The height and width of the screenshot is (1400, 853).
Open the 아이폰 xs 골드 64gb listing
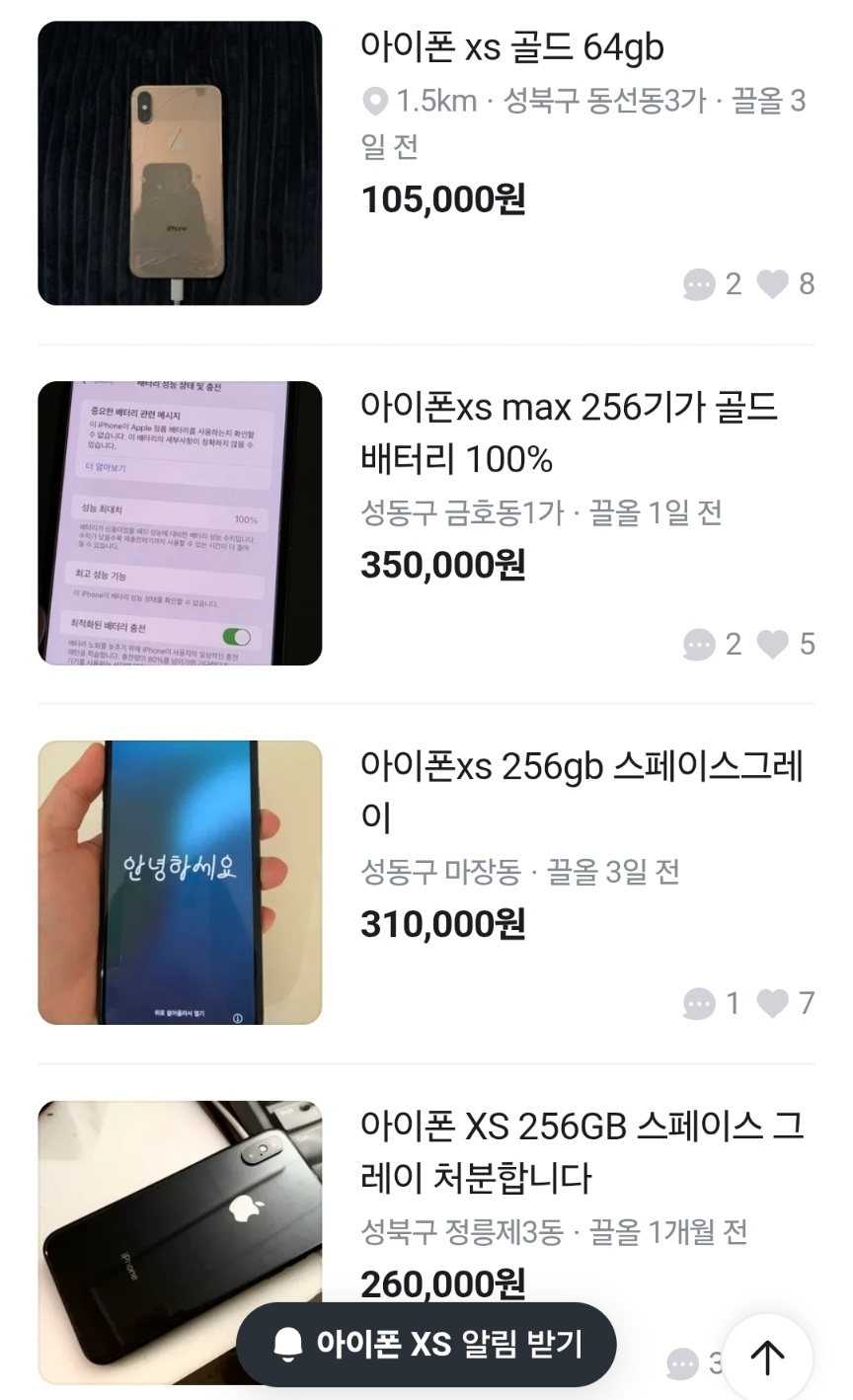tap(514, 46)
